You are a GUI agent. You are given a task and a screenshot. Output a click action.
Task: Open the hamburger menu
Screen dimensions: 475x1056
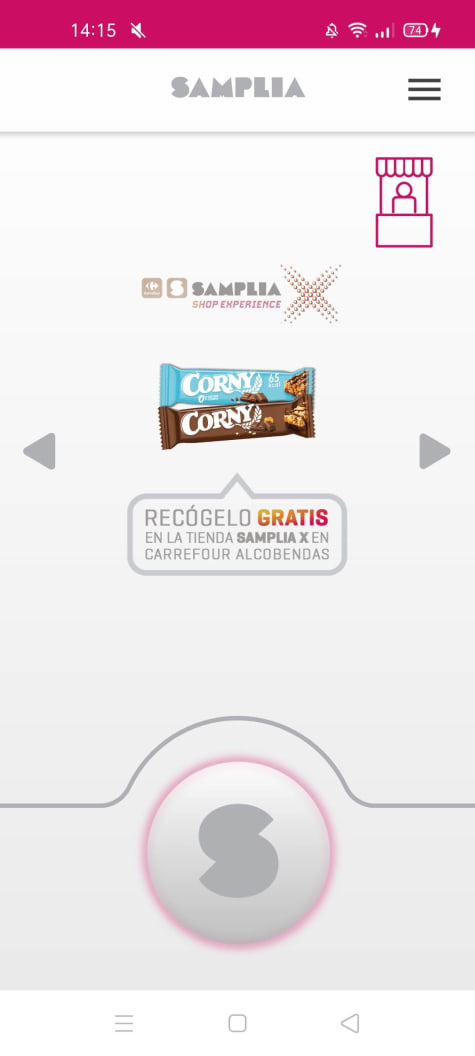click(424, 90)
